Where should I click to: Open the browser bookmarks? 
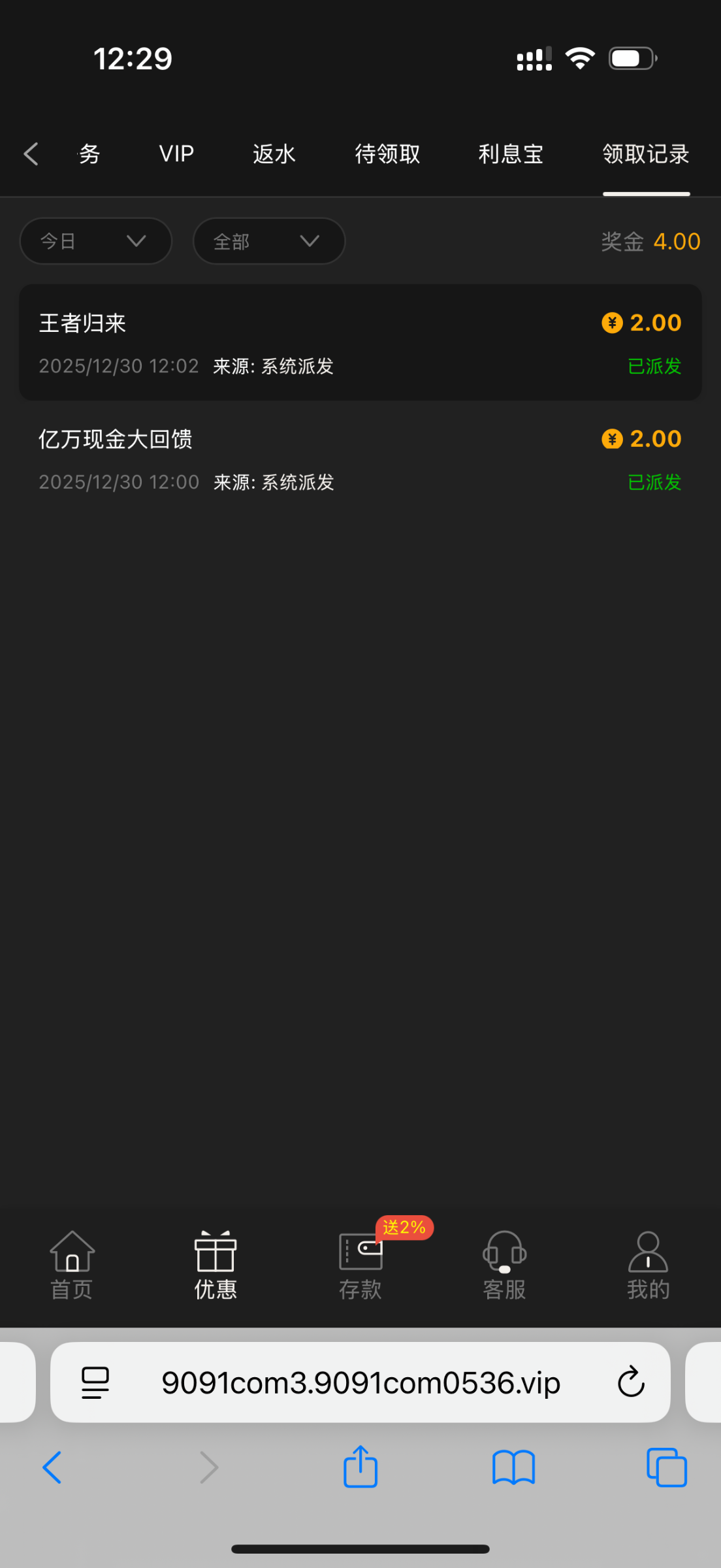(x=513, y=1467)
